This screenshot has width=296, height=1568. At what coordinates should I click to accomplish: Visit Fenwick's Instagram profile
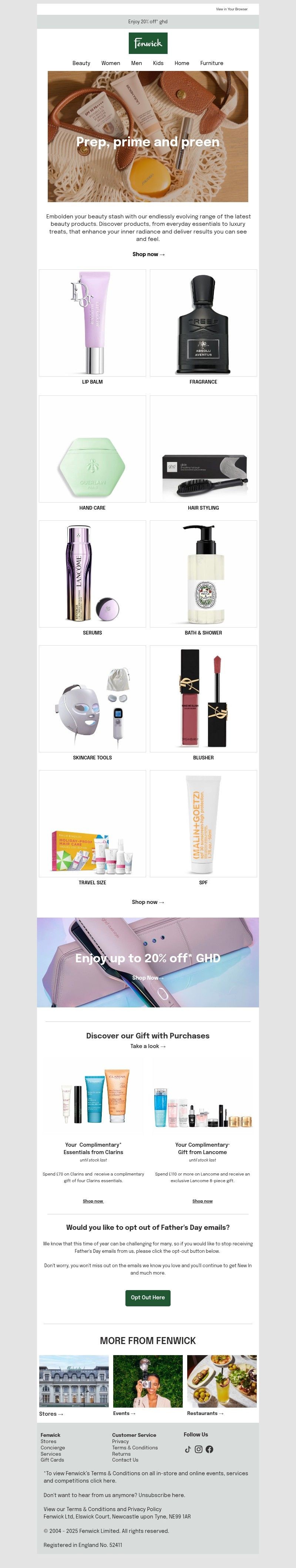[199, 1449]
